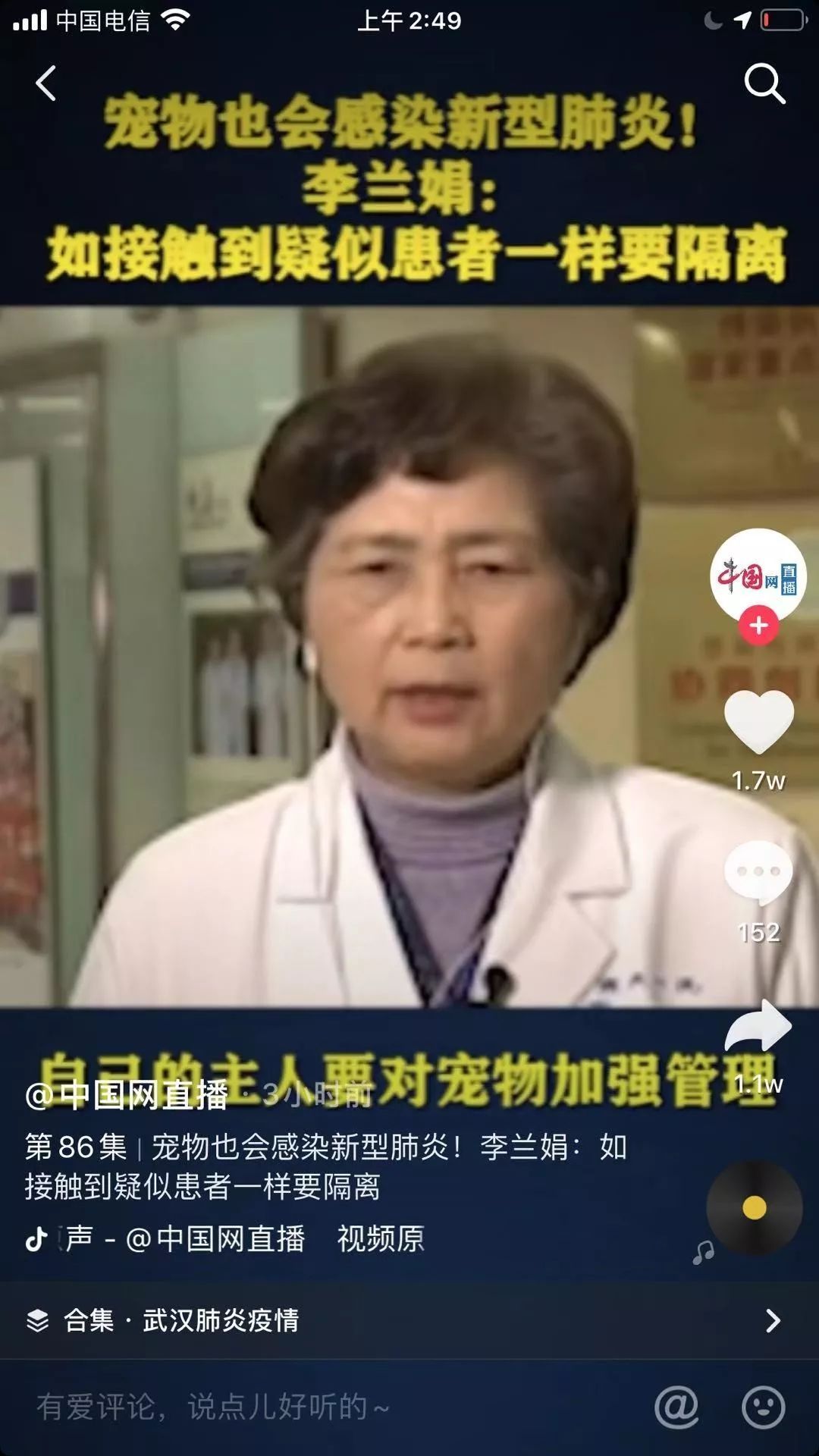This screenshot has height=1456, width=819.
Task: Go back with the left arrow
Action: [47, 83]
